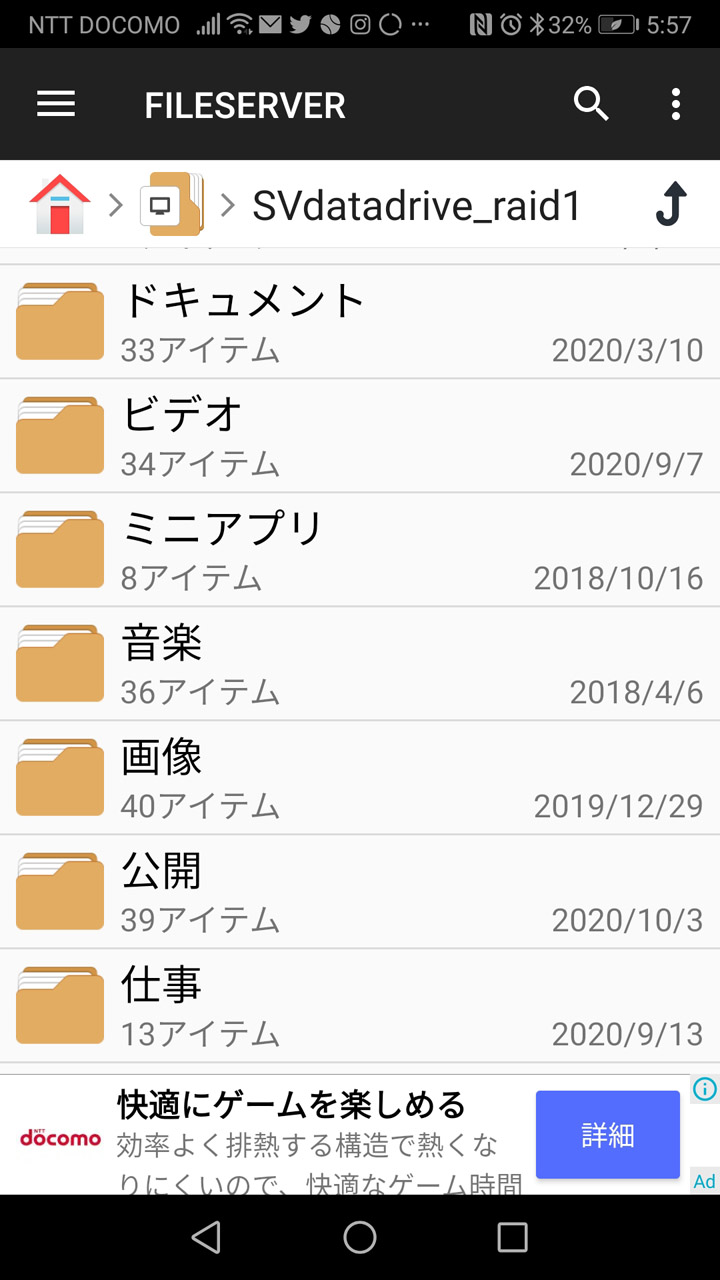The height and width of the screenshot is (1280, 720).
Task: Open the 音楽 folder
Action: tap(360, 664)
